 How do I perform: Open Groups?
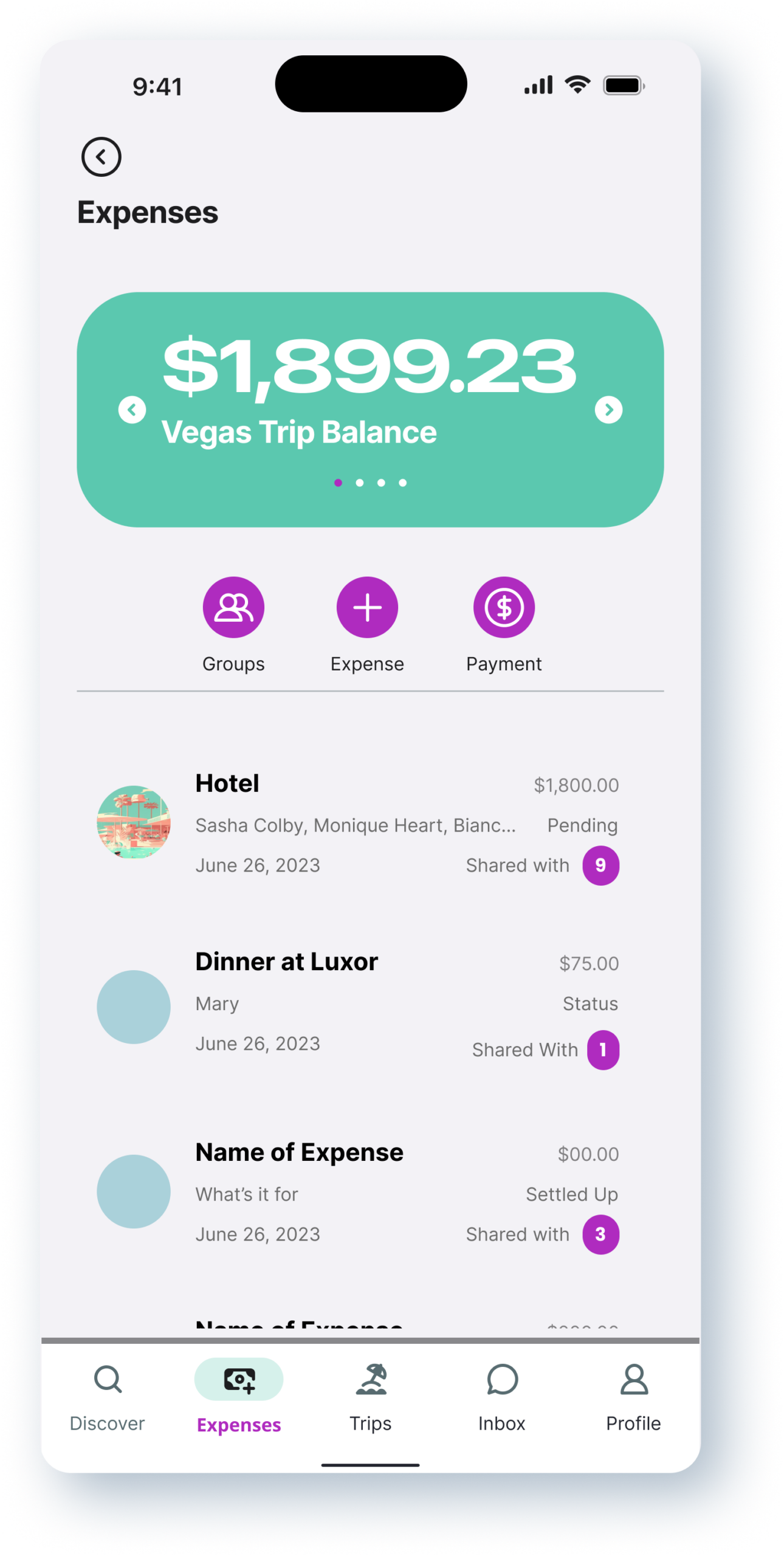tap(233, 607)
